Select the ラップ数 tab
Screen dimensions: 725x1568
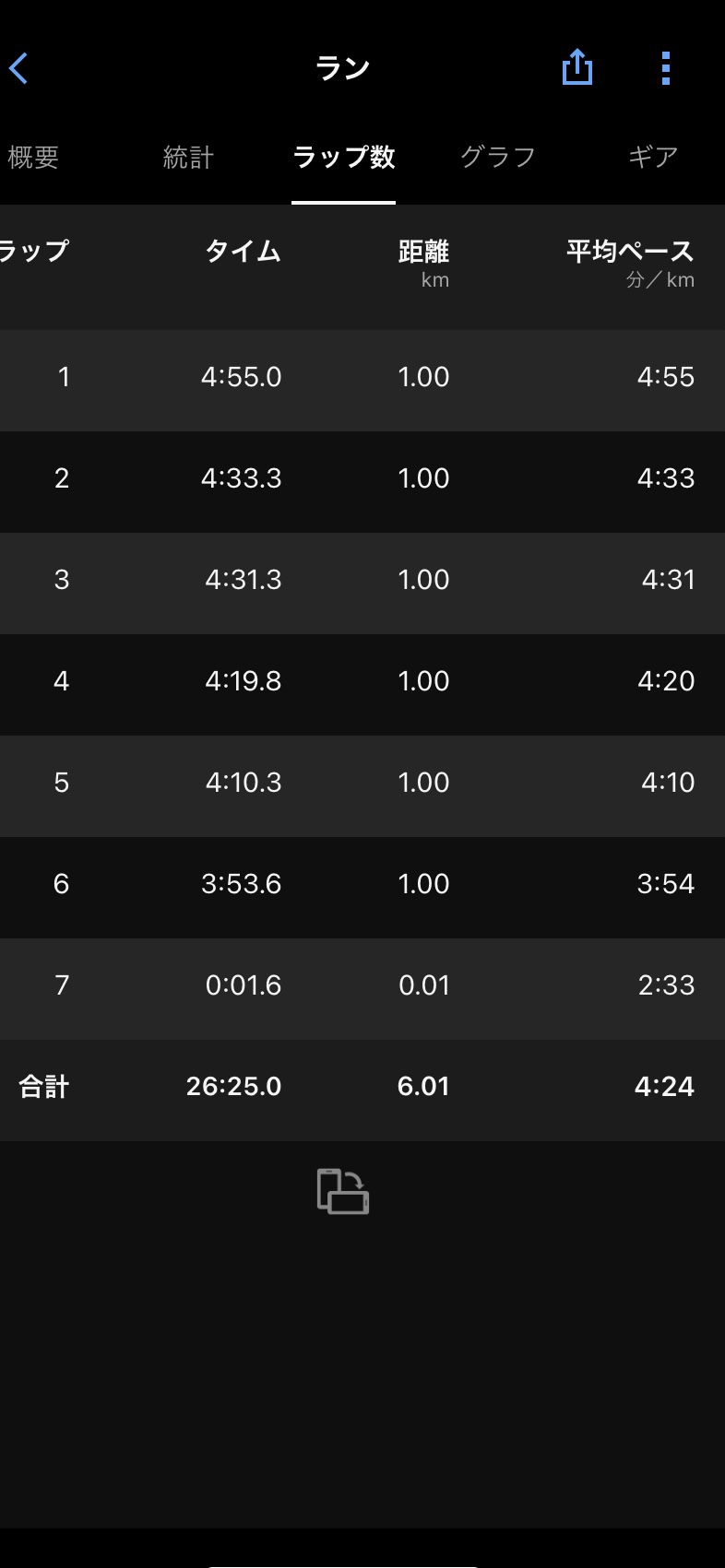tap(343, 157)
